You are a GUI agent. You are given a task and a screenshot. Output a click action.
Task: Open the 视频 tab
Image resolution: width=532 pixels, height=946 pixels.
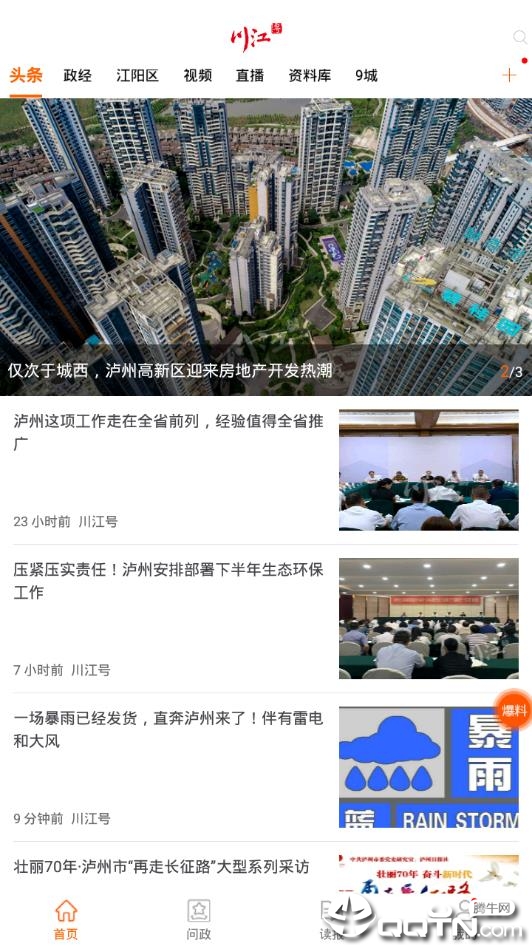click(x=198, y=75)
